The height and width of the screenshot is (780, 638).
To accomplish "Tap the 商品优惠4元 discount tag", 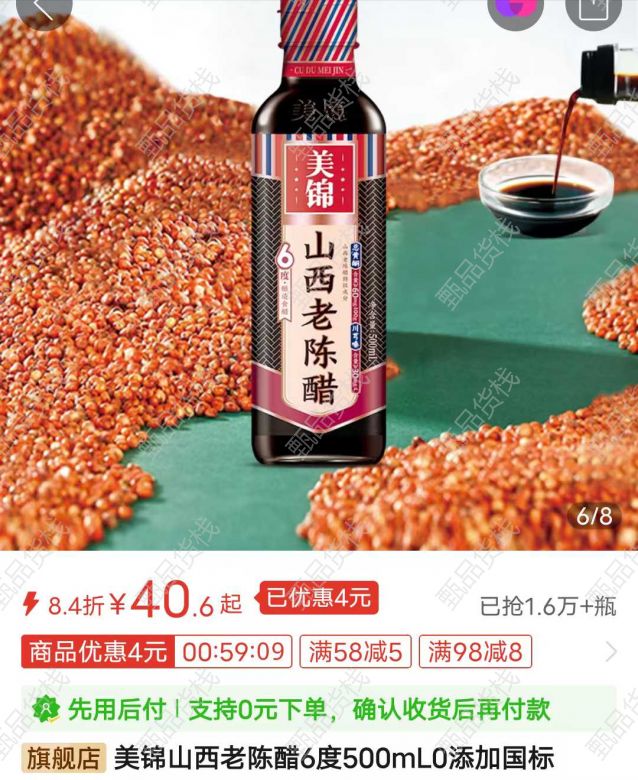I will (96, 653).
